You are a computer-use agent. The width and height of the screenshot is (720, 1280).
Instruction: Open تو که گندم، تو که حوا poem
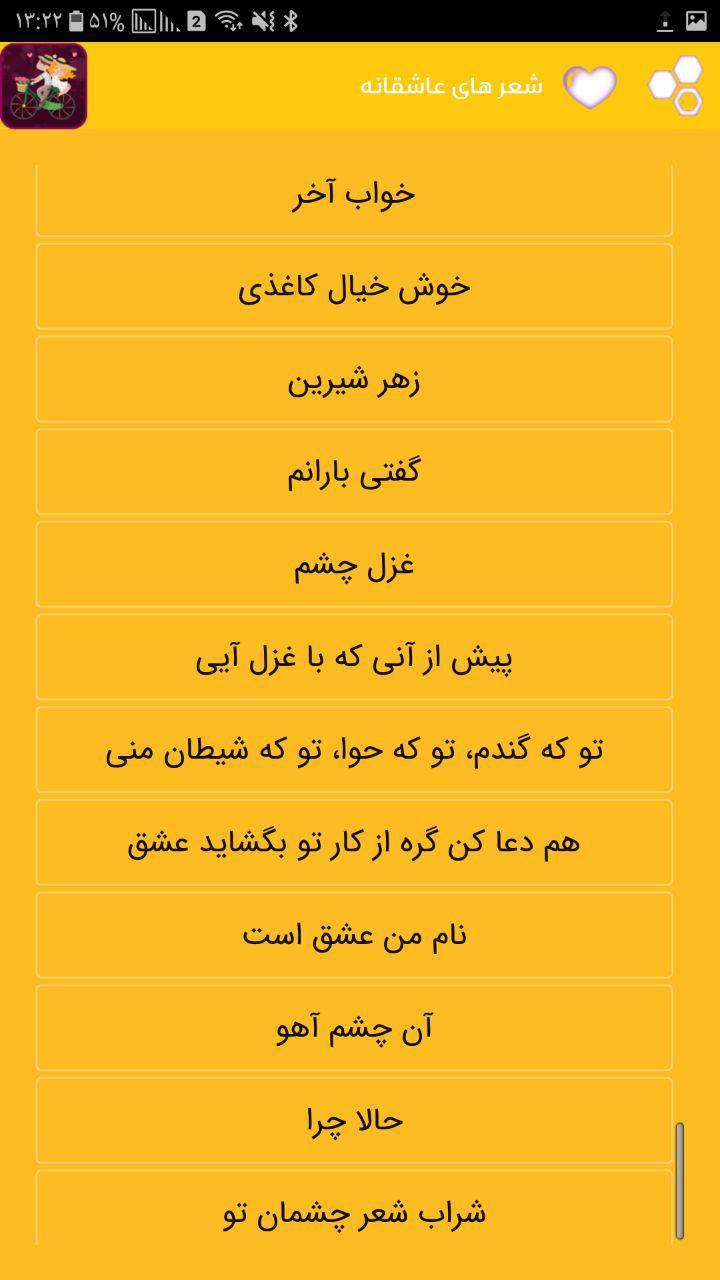[354, 750]
